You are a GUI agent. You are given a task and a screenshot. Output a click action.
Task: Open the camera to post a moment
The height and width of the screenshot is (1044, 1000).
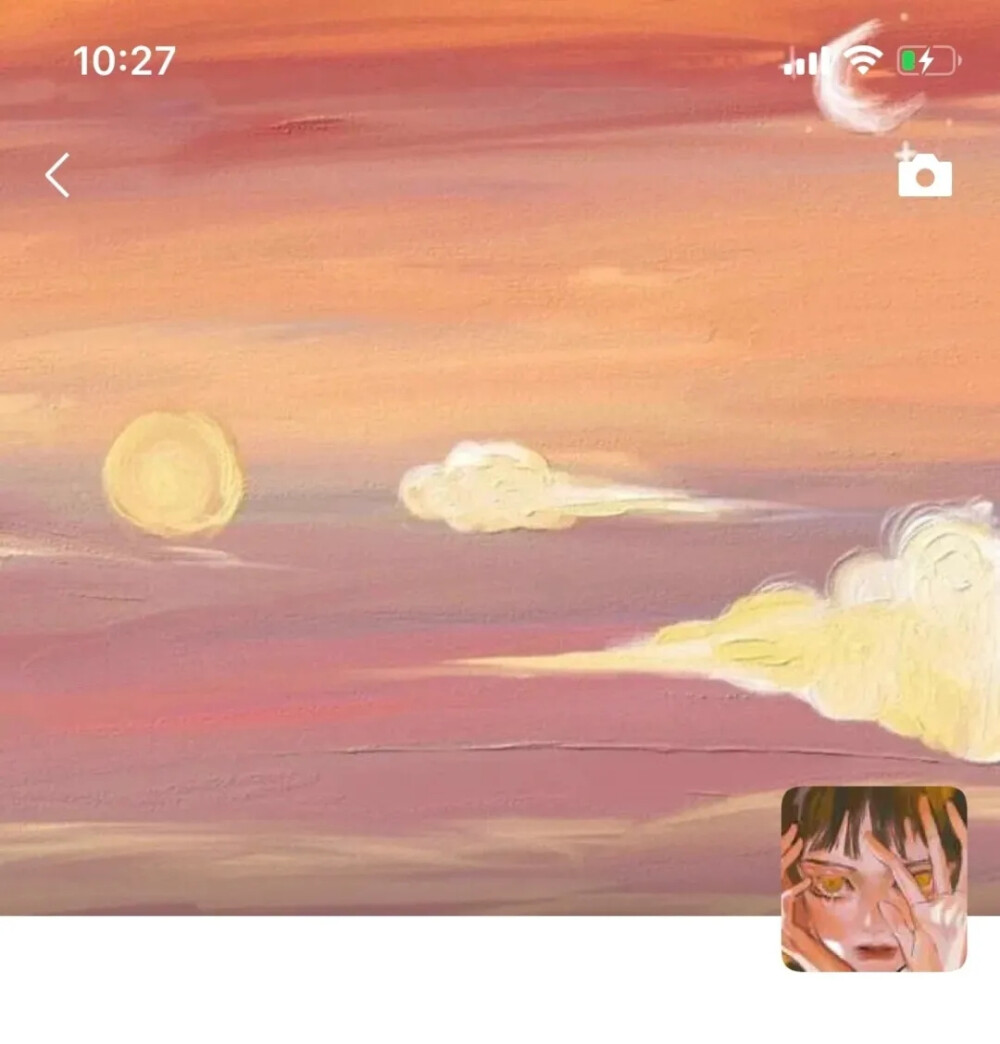click(x=924, y=173)
